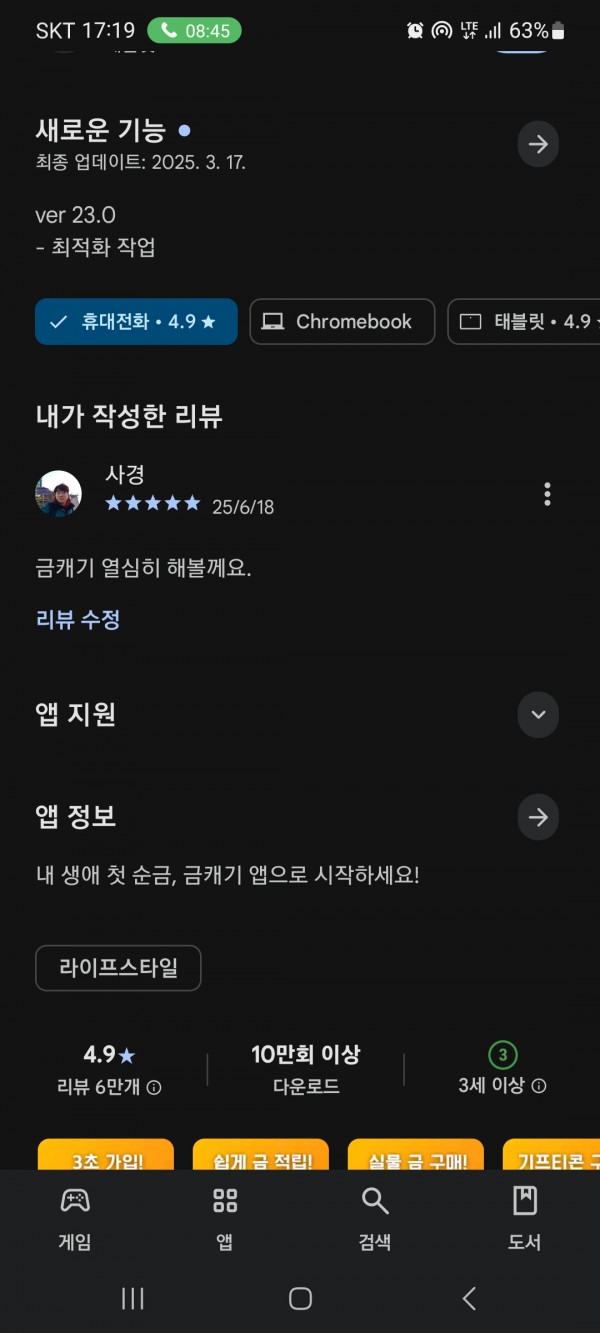The width and height of the screenshot is (600, 1333).
Task: Open the 새로운 기능 arrow
Action: point(538,144)
